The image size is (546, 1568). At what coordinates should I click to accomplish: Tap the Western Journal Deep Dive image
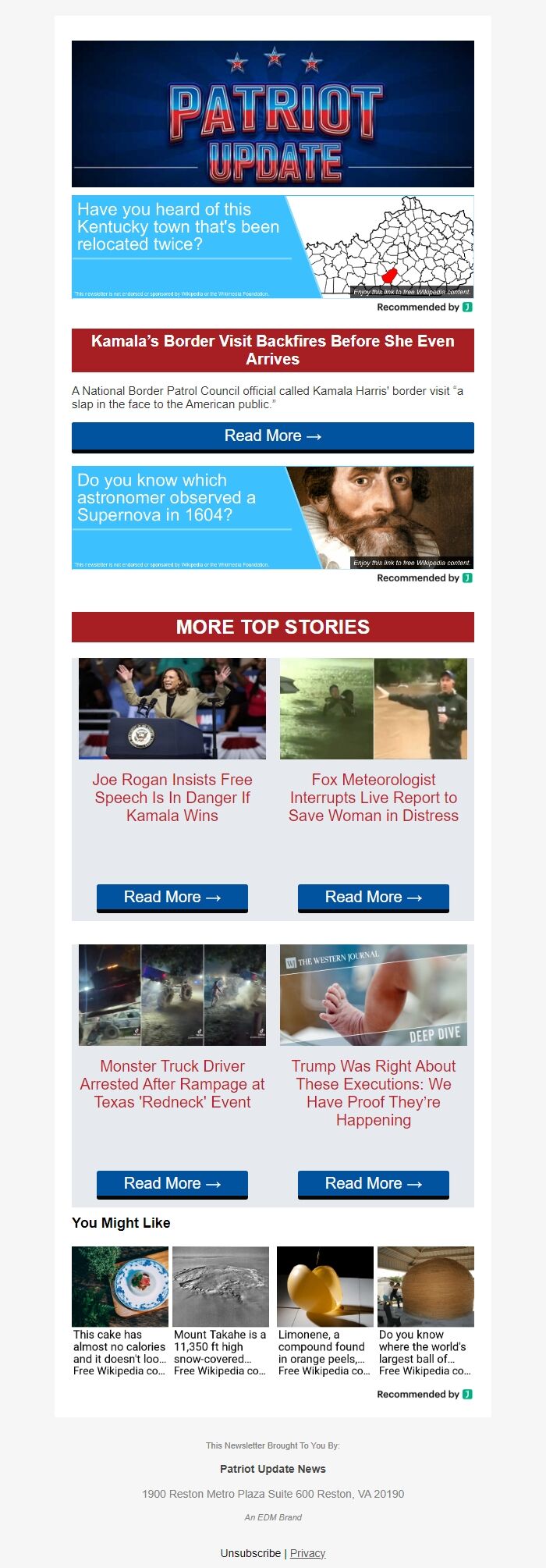point(373,995)
